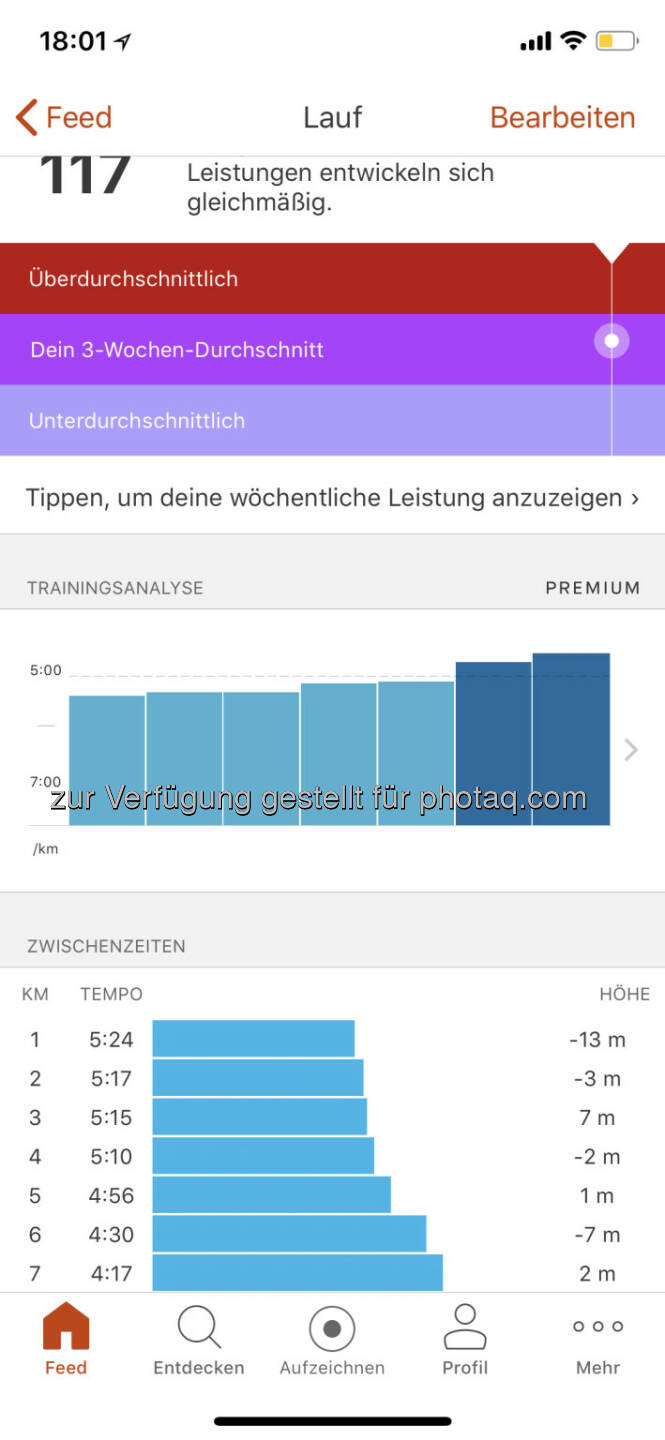Switch to the Entdecken tab
This screenshot has width=665, height=1440.
coord(199,1341)
